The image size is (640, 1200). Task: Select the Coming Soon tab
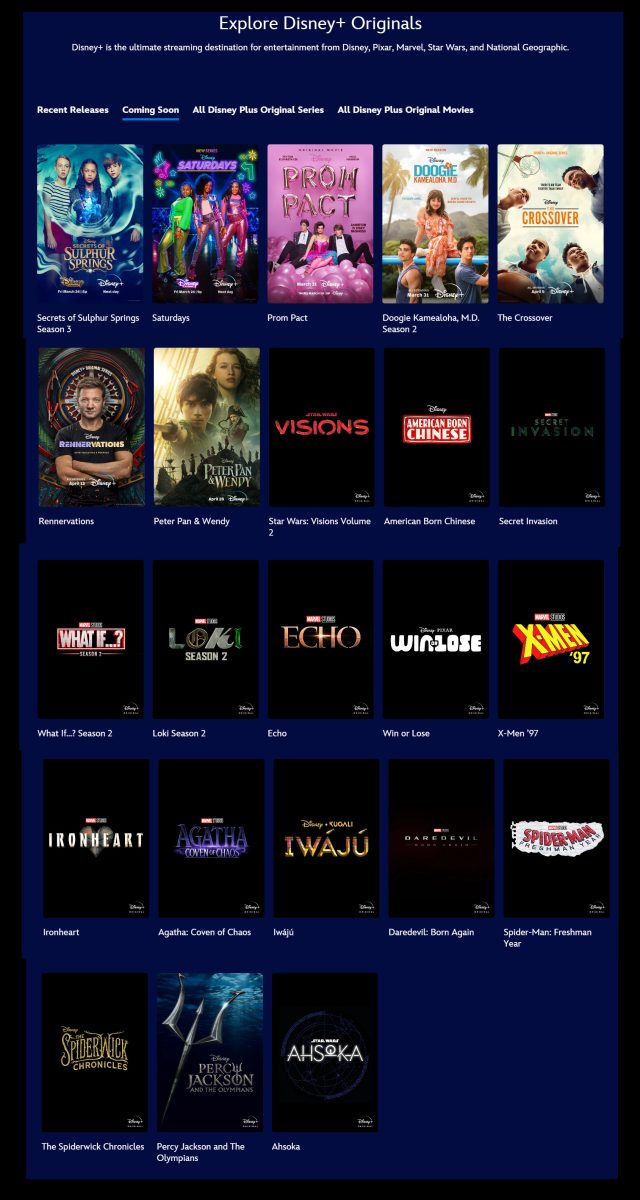pos(151,110)
